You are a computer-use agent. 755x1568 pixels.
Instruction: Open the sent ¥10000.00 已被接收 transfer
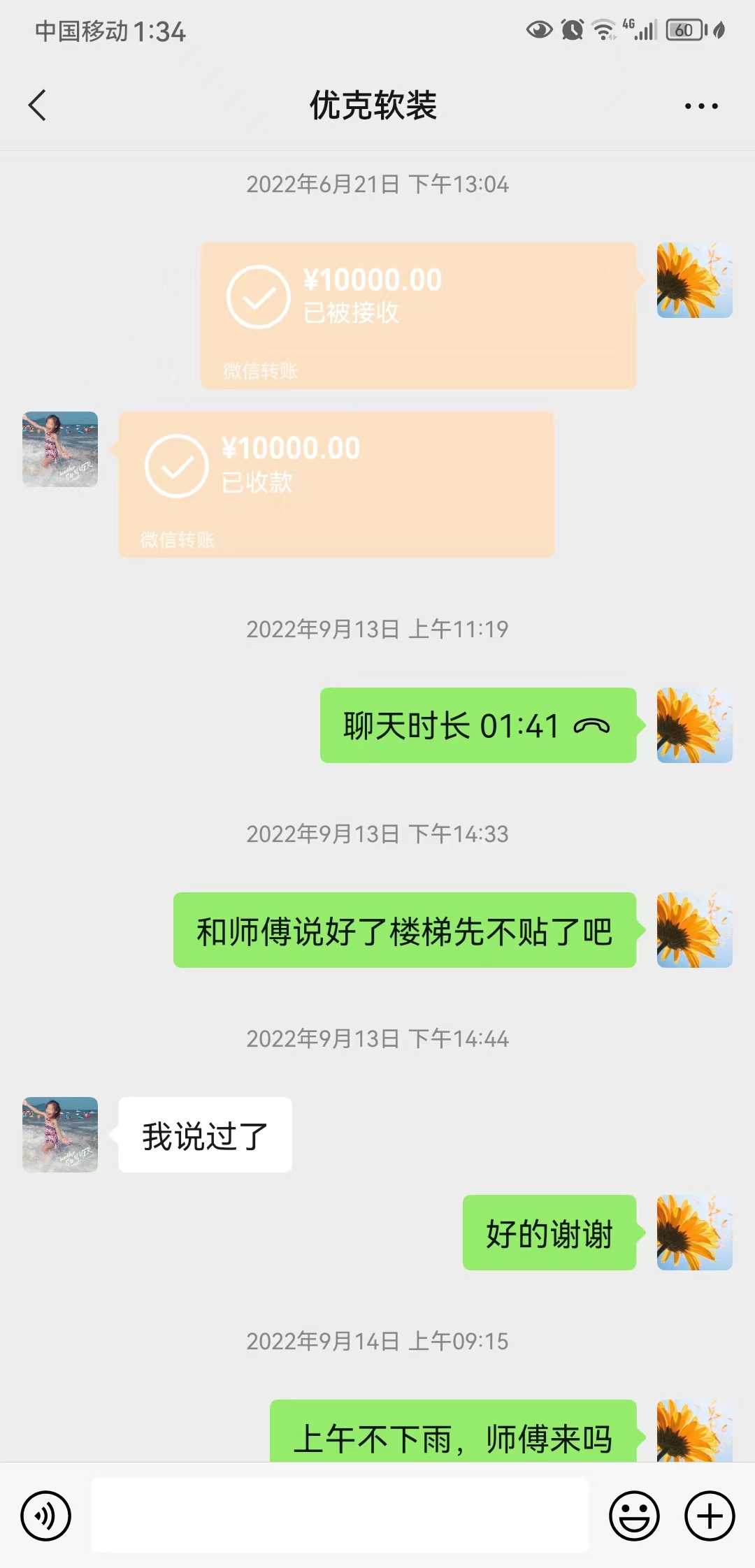point(418,314)
